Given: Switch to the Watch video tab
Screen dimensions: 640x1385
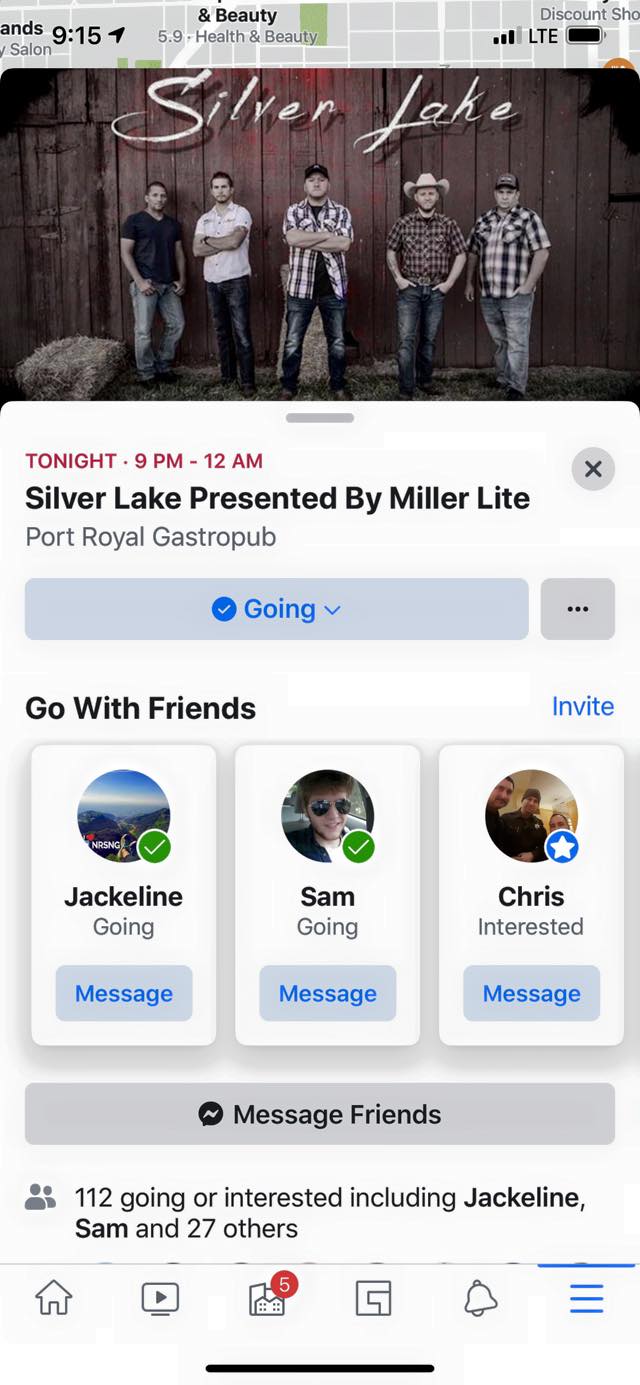Looking at the screenshot, I should (160, 1298).
